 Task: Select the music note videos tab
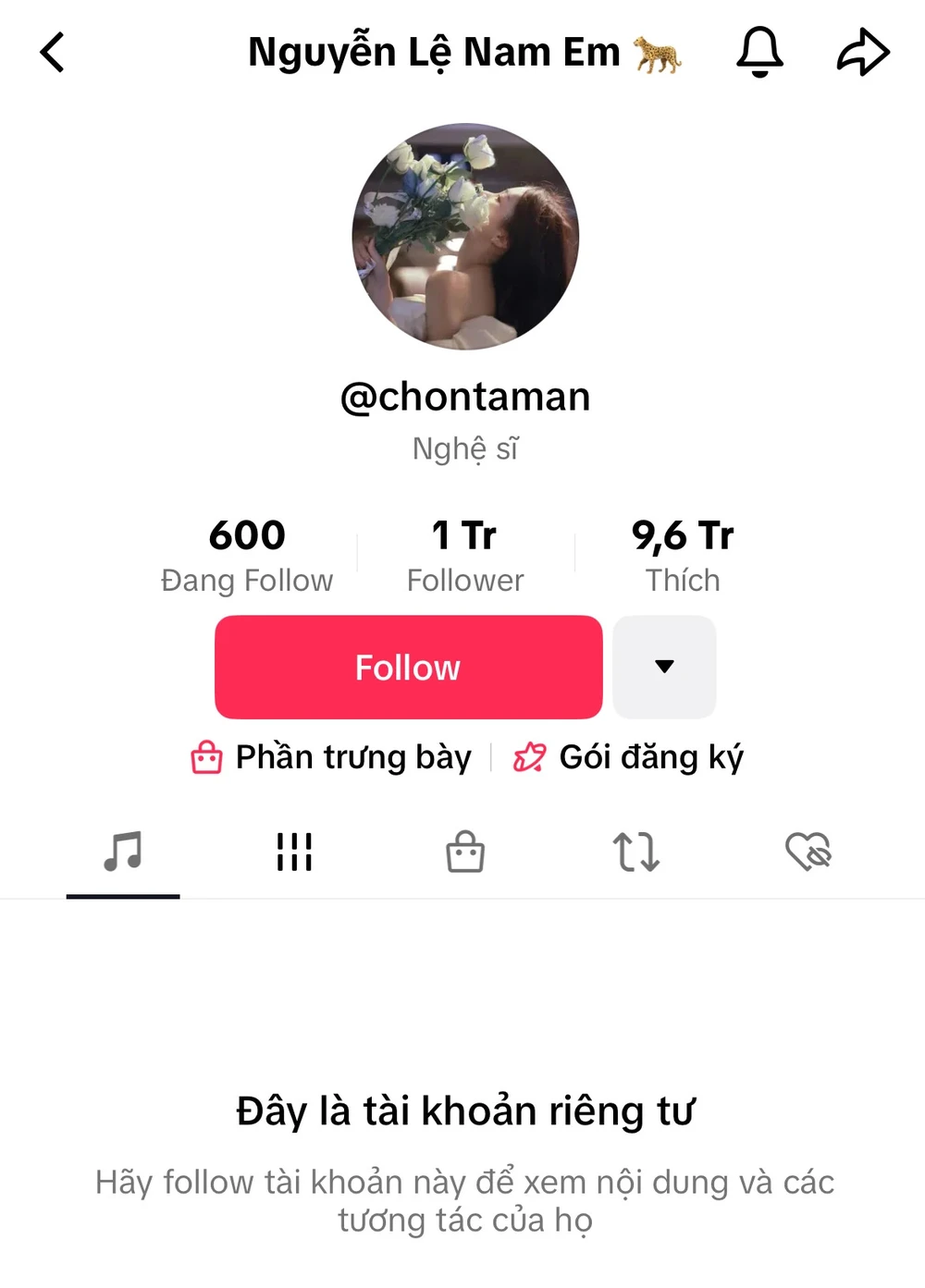point(123,852)
